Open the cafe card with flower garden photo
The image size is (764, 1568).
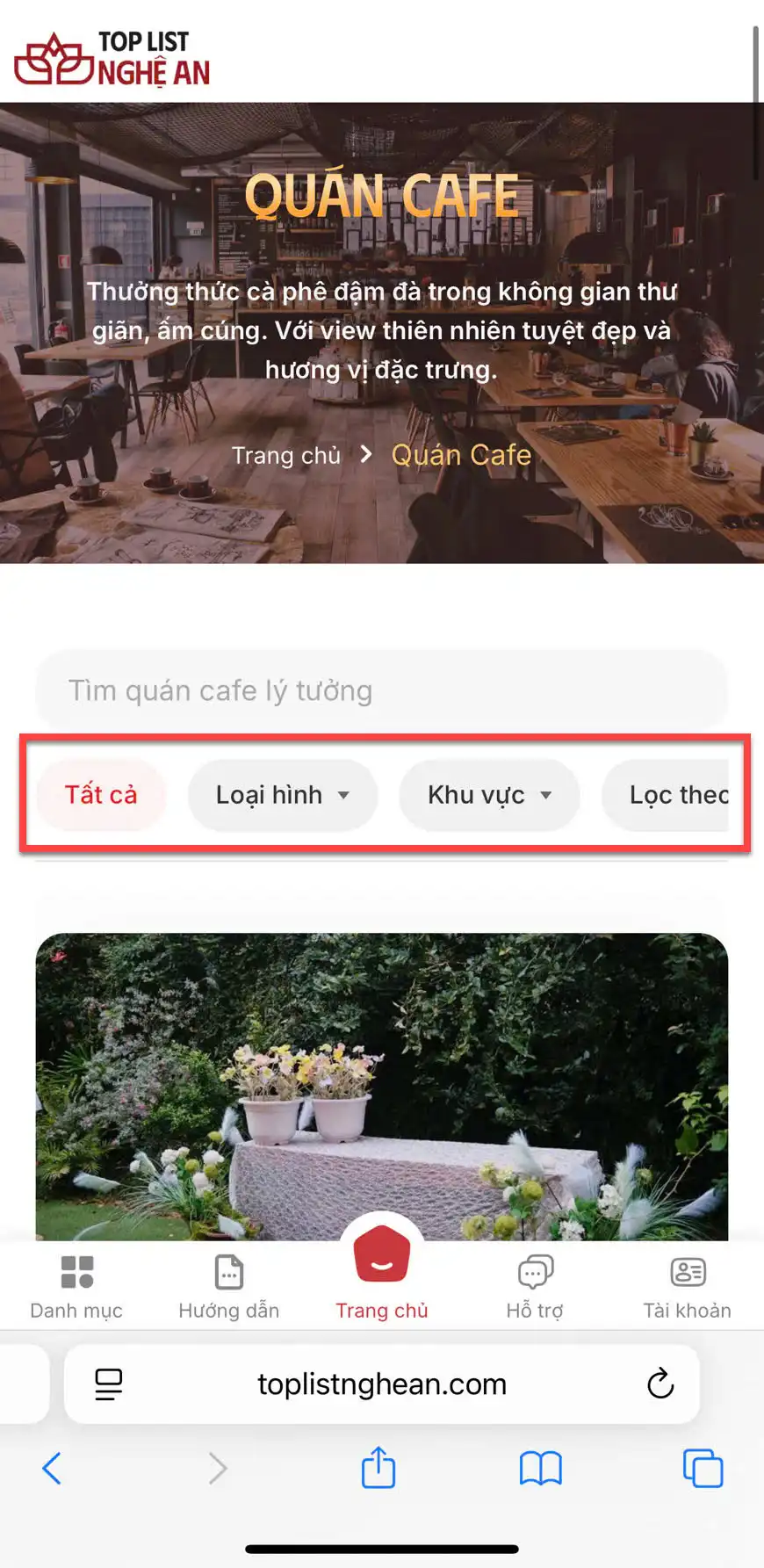(381, 1086)
